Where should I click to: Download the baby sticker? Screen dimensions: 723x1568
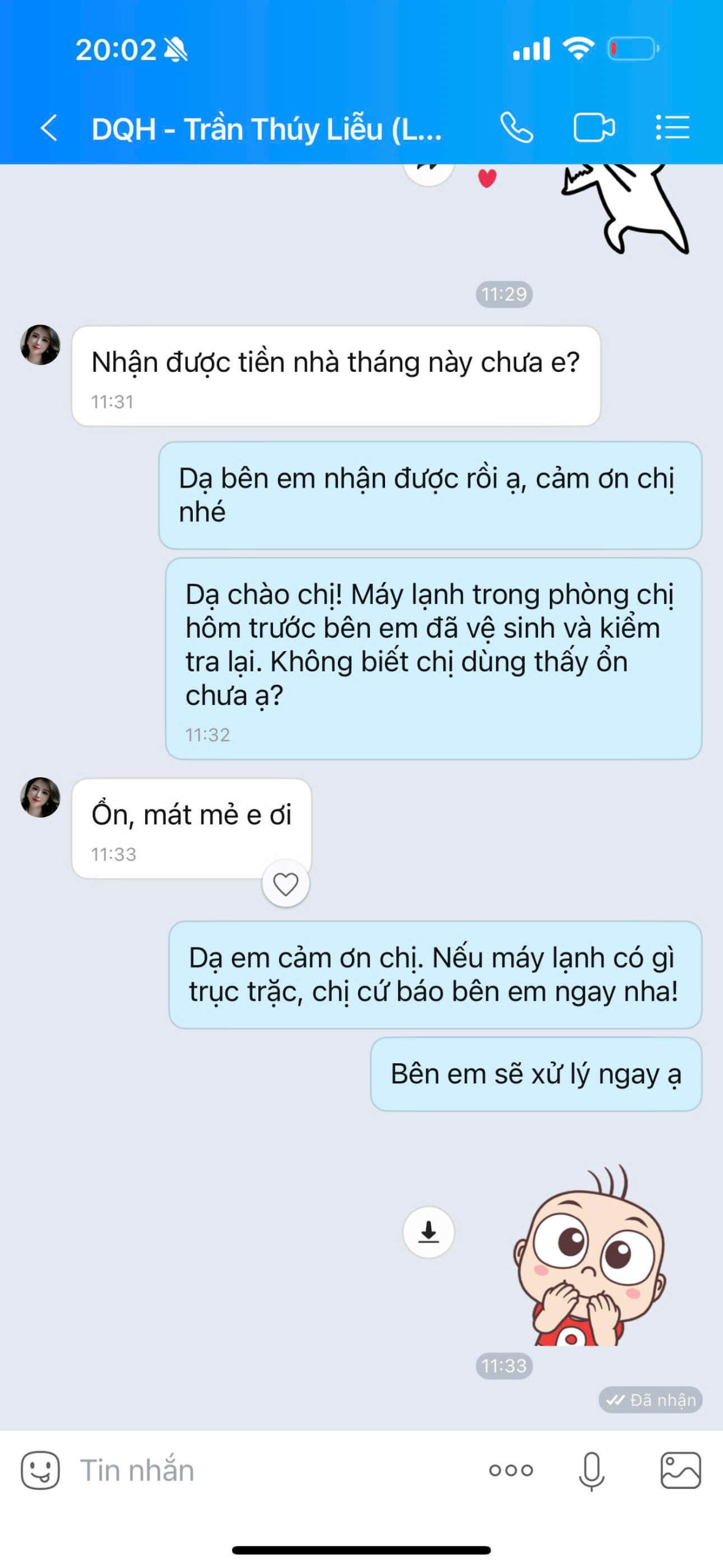(x=429, y=1232)
